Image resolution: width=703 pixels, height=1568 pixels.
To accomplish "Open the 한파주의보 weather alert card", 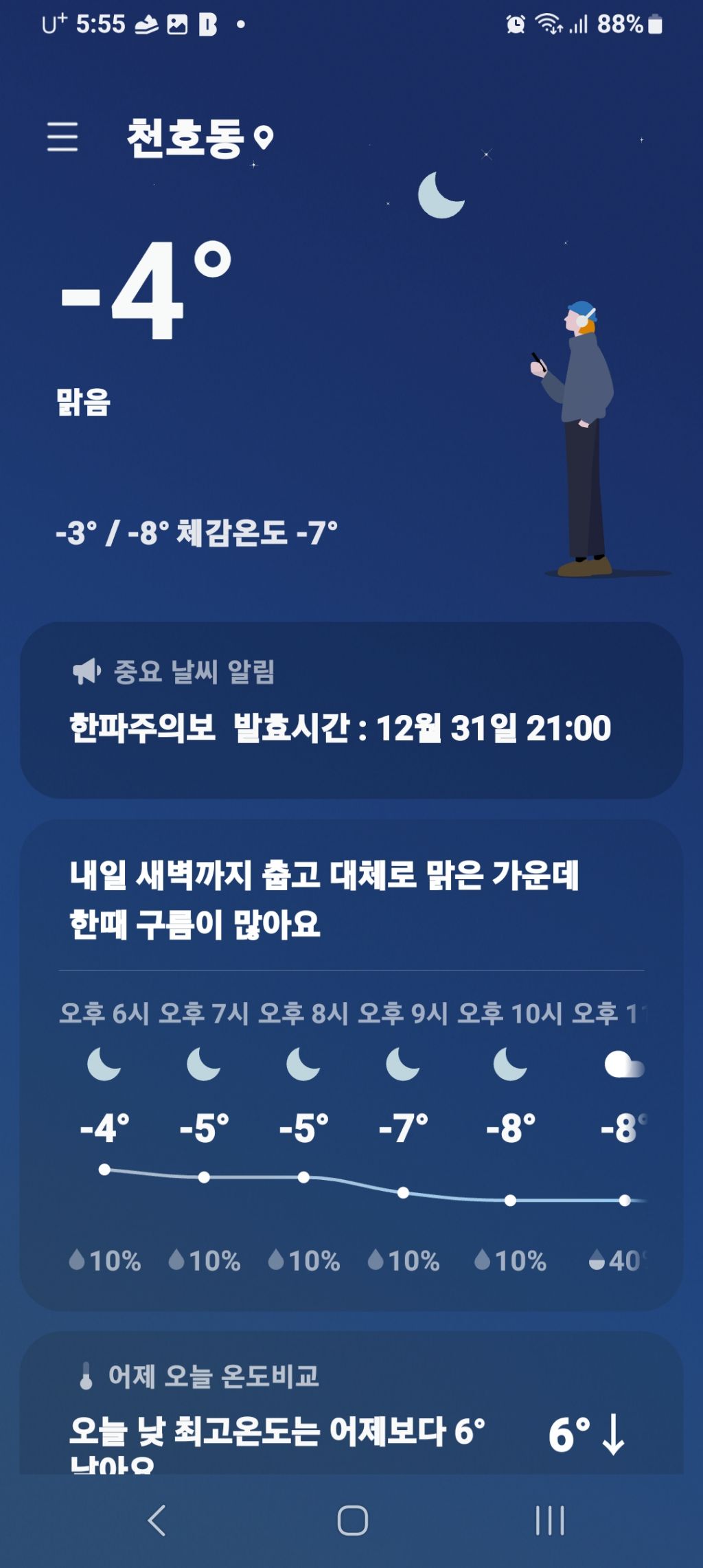I will click(x=351, y=710).
